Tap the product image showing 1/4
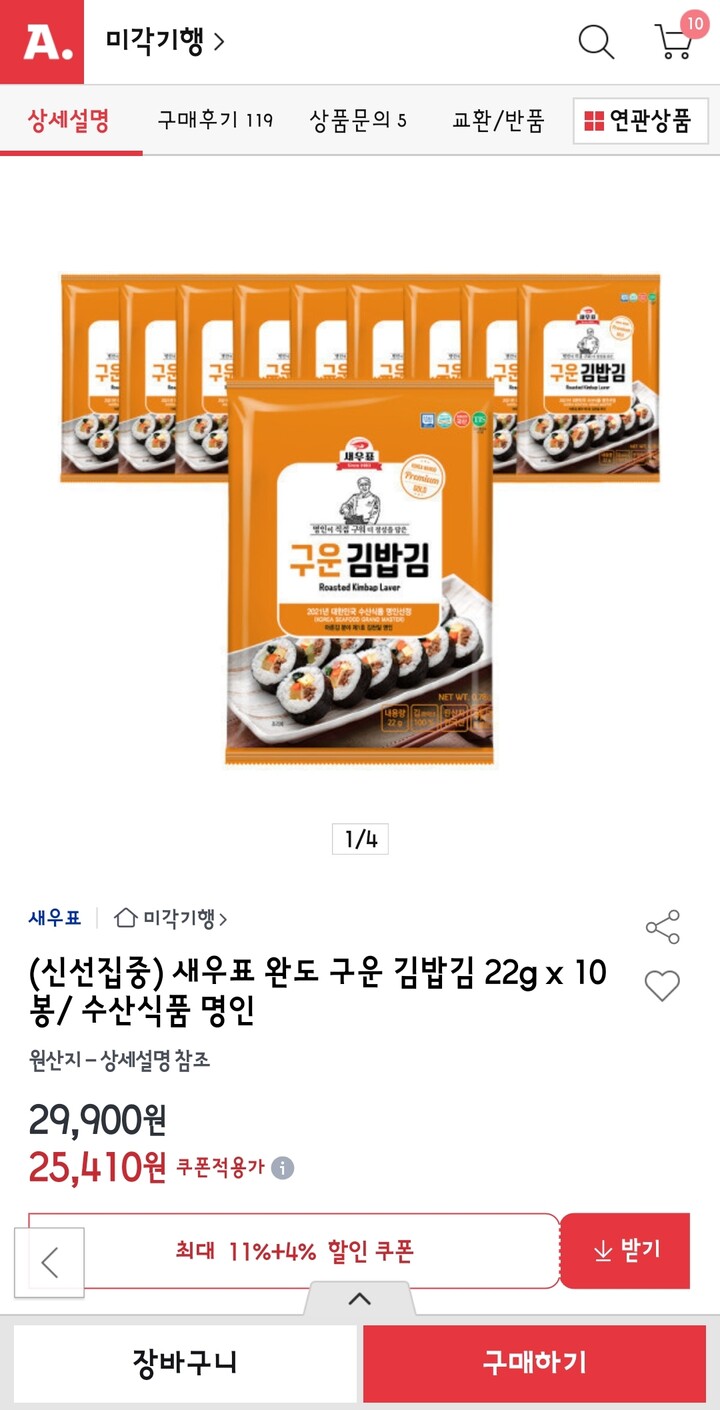 360,520
